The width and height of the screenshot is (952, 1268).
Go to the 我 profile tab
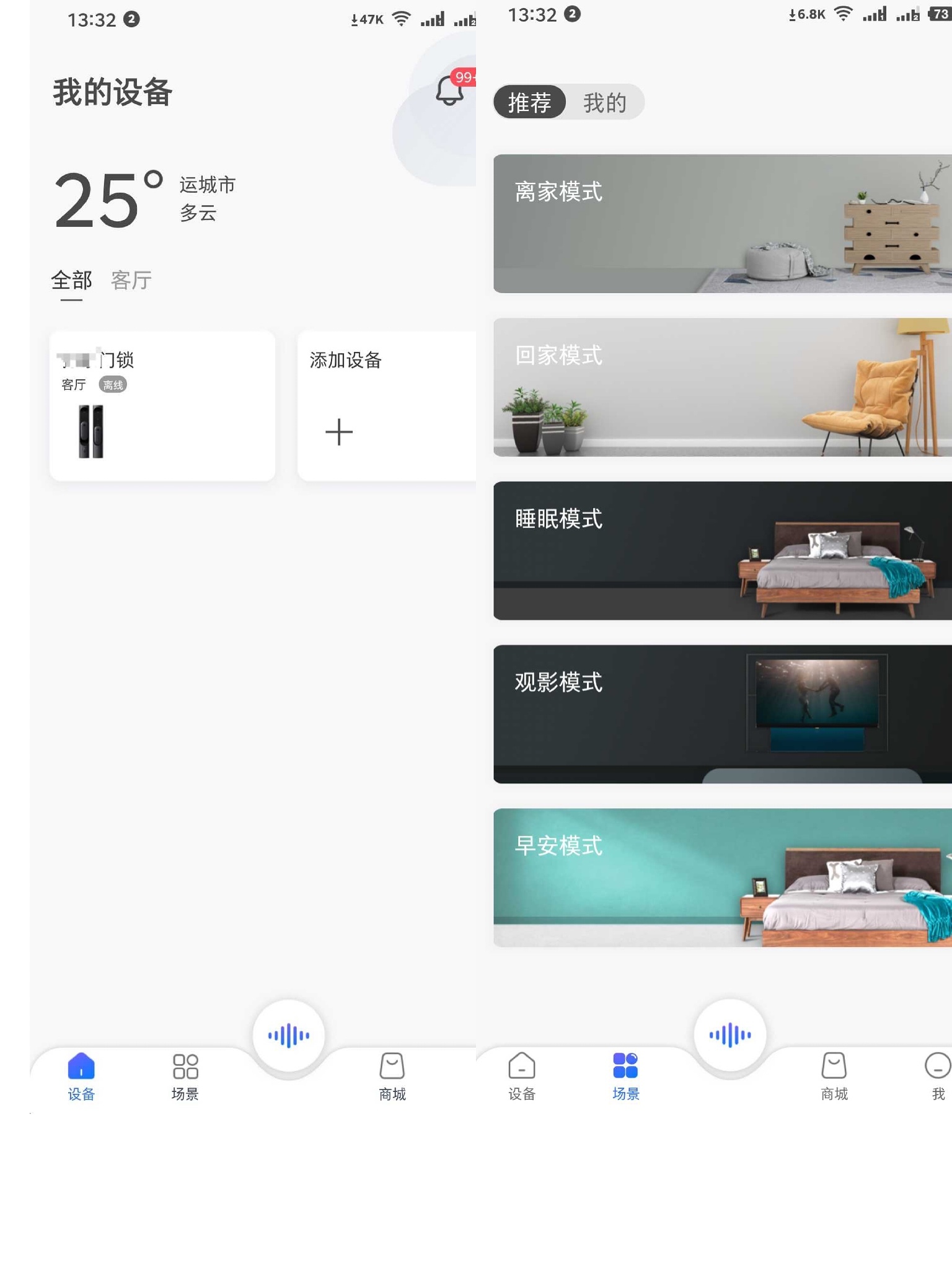tap(938, 1075)
